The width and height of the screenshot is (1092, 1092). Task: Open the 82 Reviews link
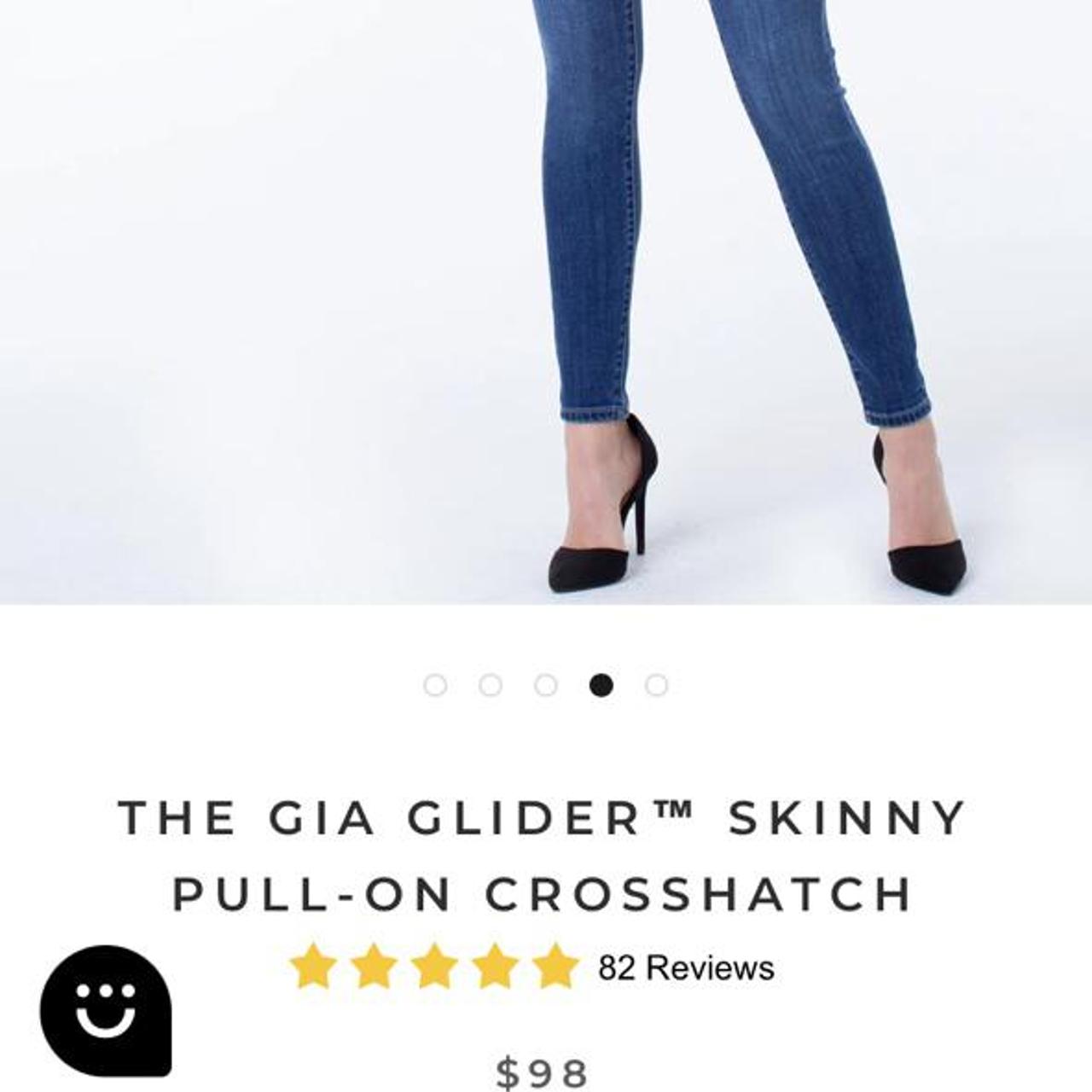pos(686,968)
